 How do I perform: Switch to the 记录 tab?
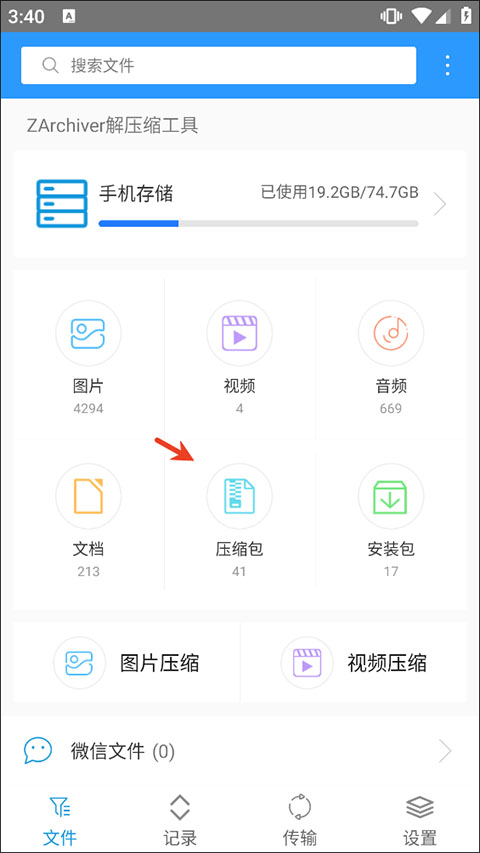[180, 819]
